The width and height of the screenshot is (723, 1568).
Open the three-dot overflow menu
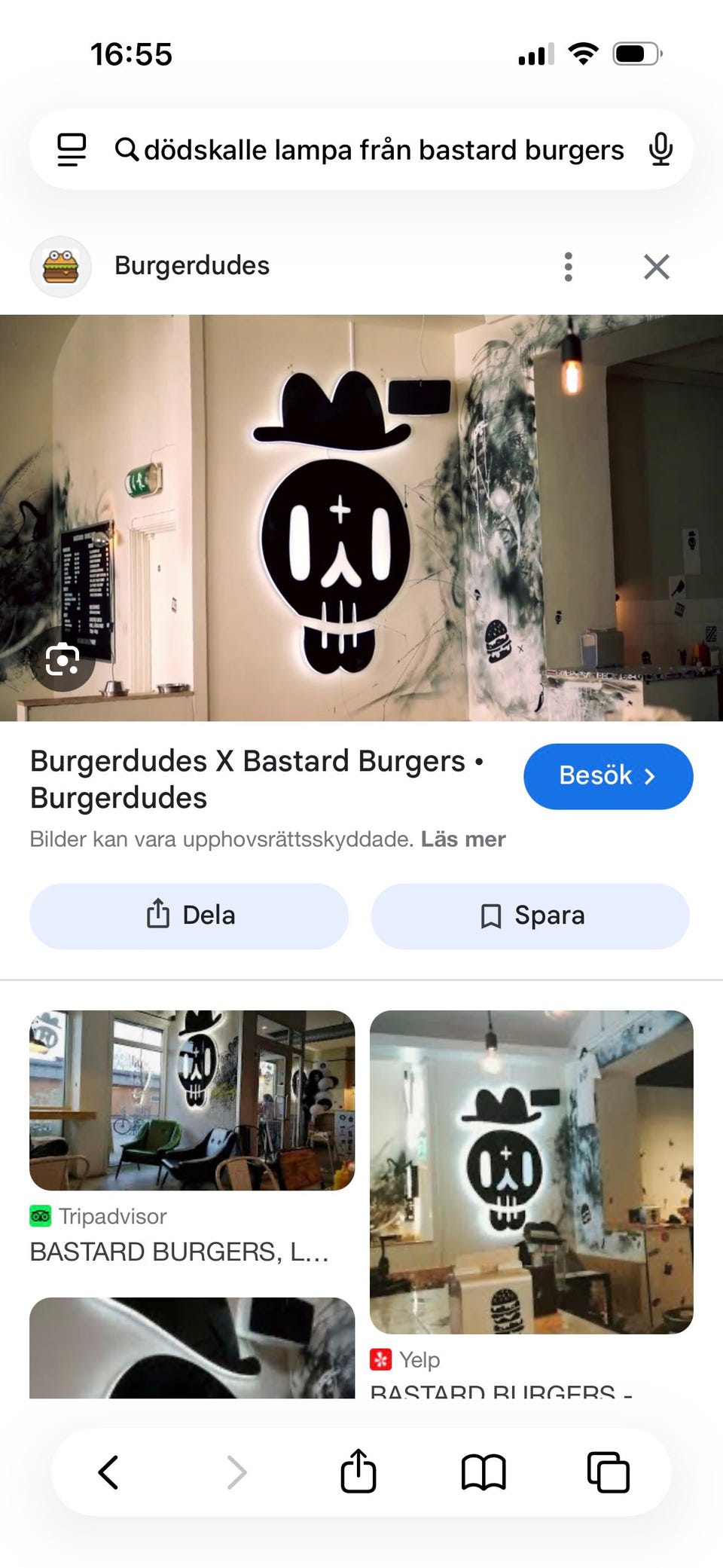pos(569,267)
